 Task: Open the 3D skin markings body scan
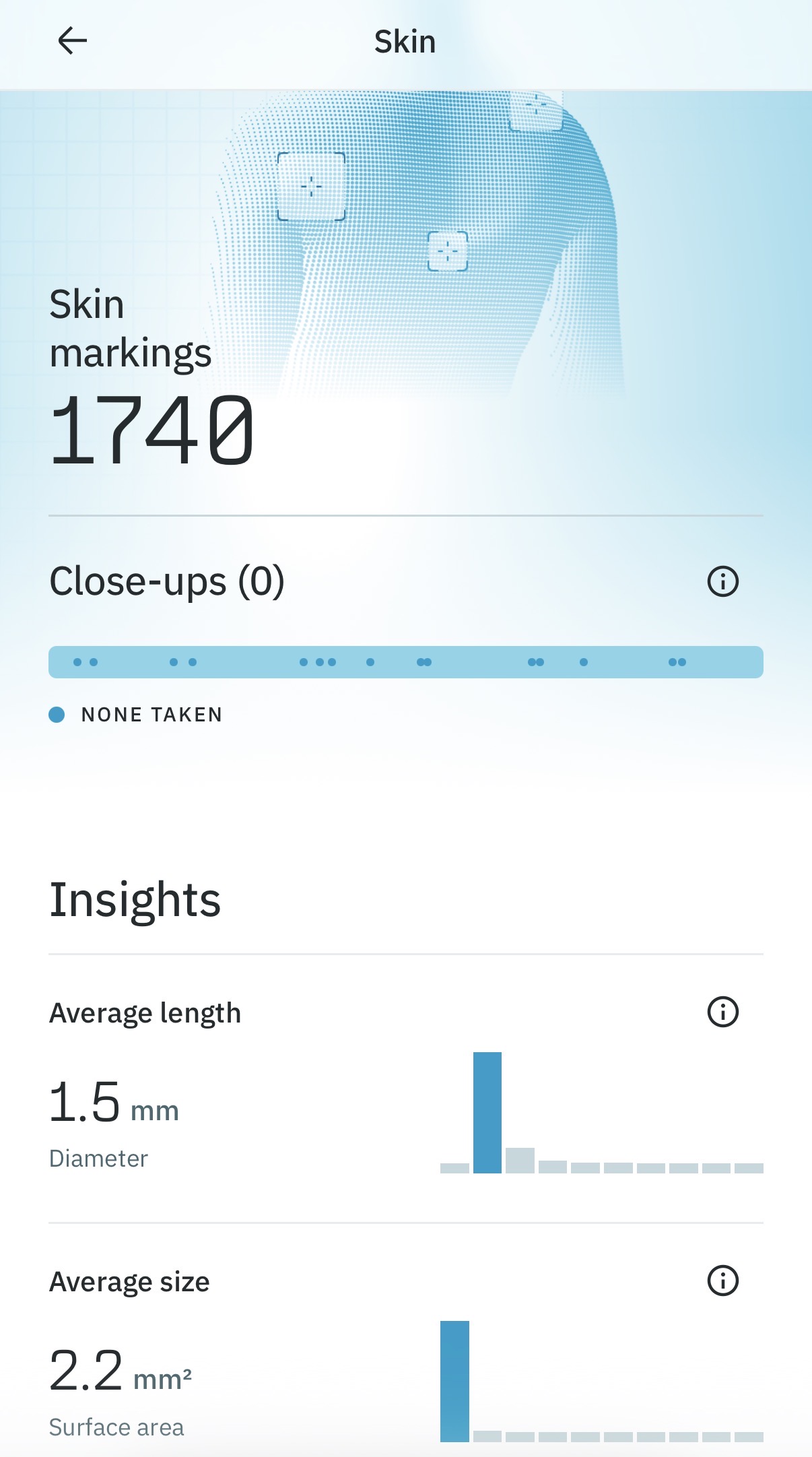[417, 242]
